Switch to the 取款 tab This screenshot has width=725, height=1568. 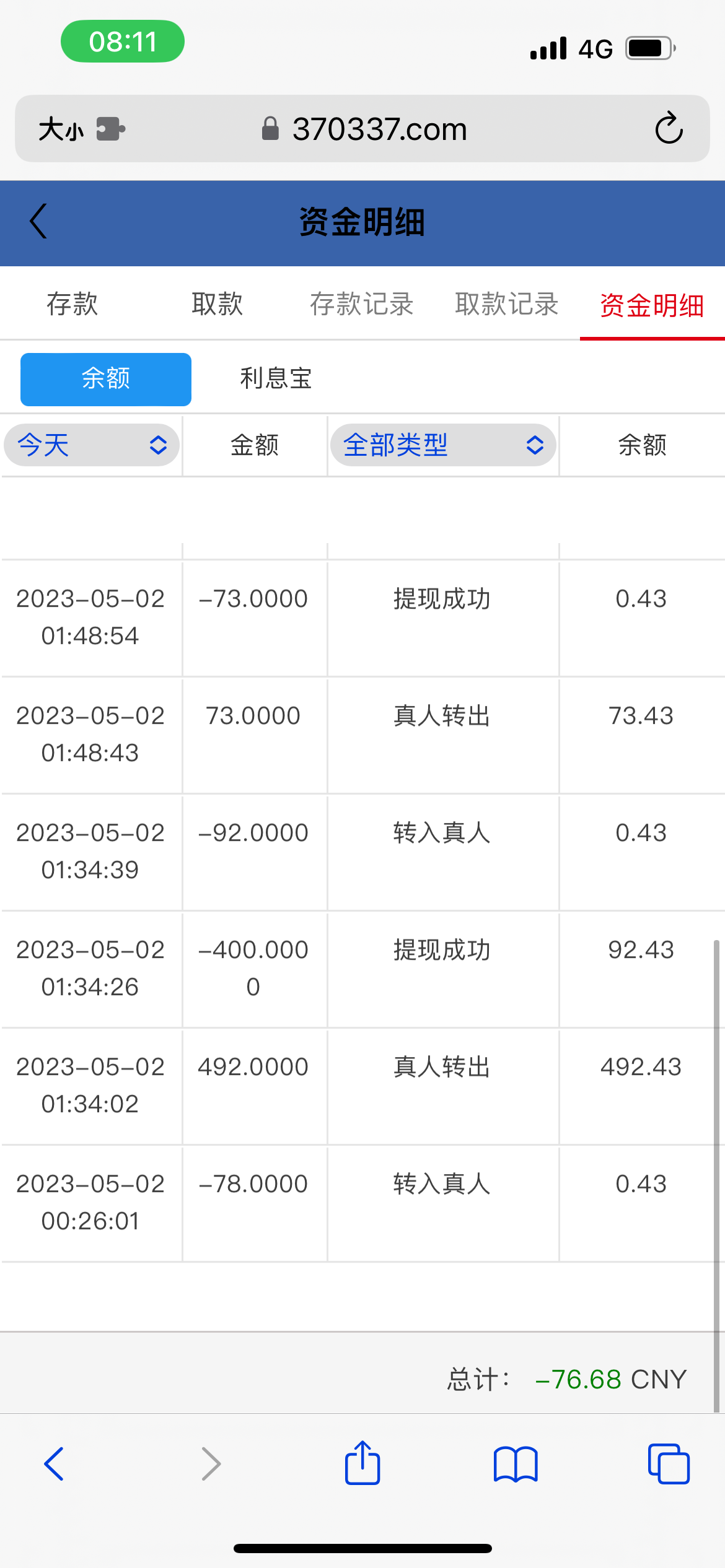click(217, 304)
